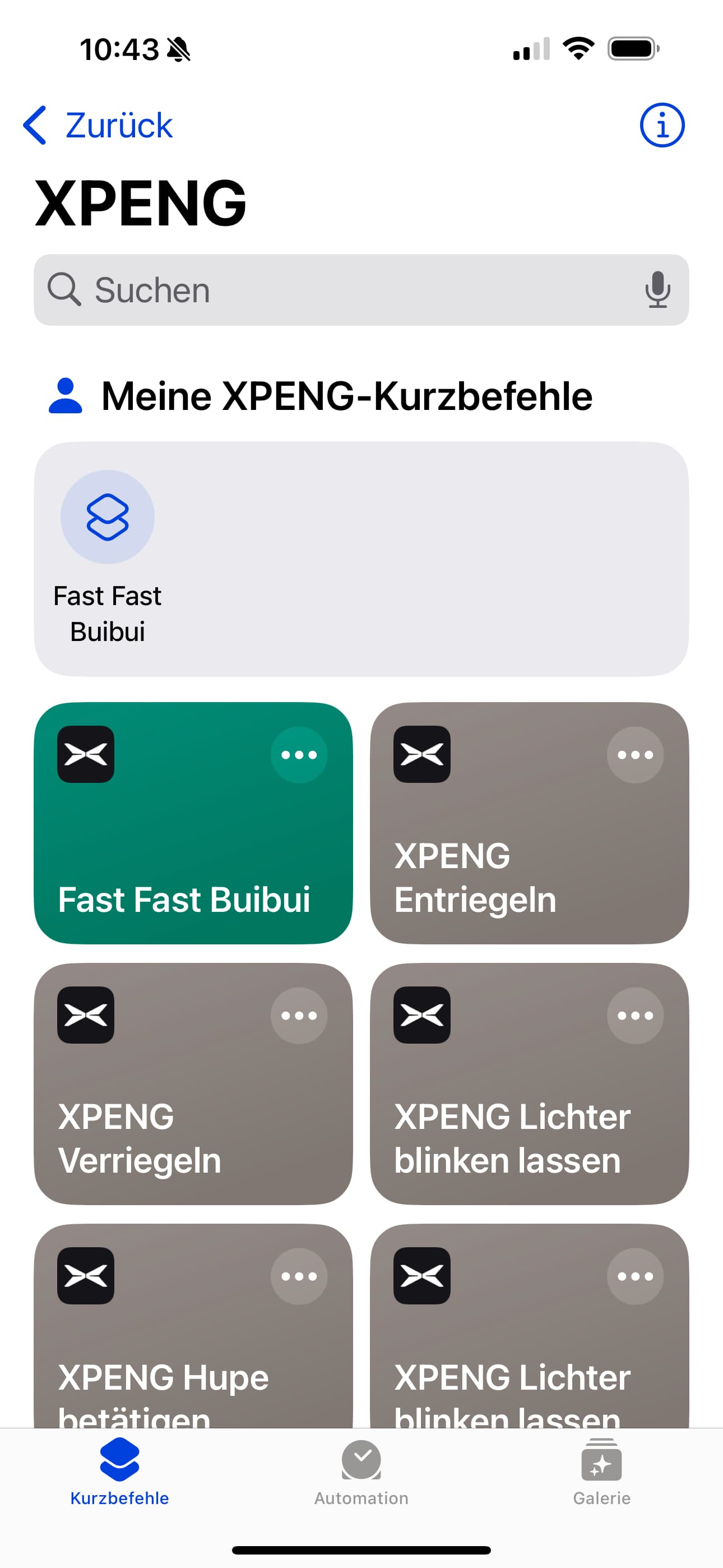
Task: Select the Kurzbefehle tab
Action: pyautogui.click(x=119, y=1470)
